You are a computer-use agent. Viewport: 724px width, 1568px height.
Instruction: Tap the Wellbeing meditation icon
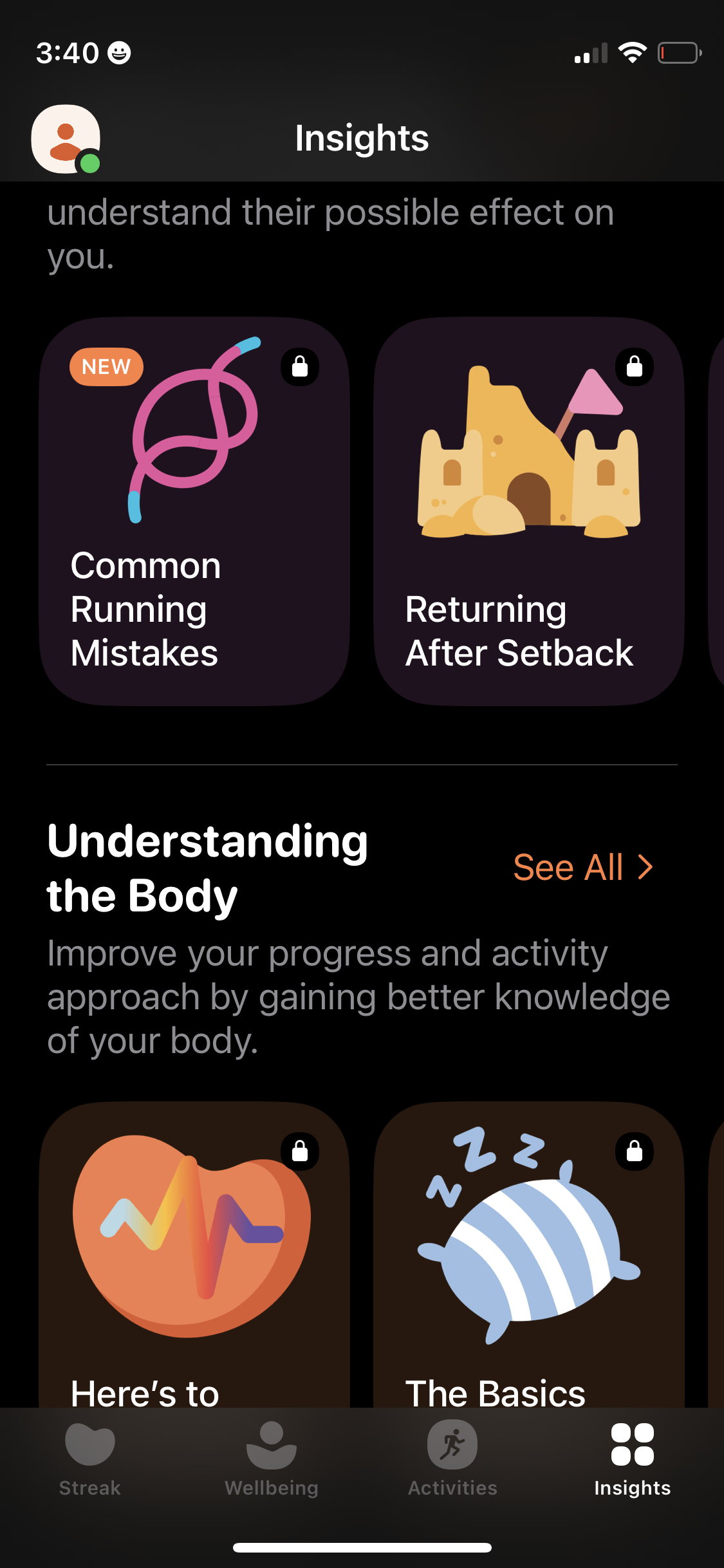pos(271,1444)
